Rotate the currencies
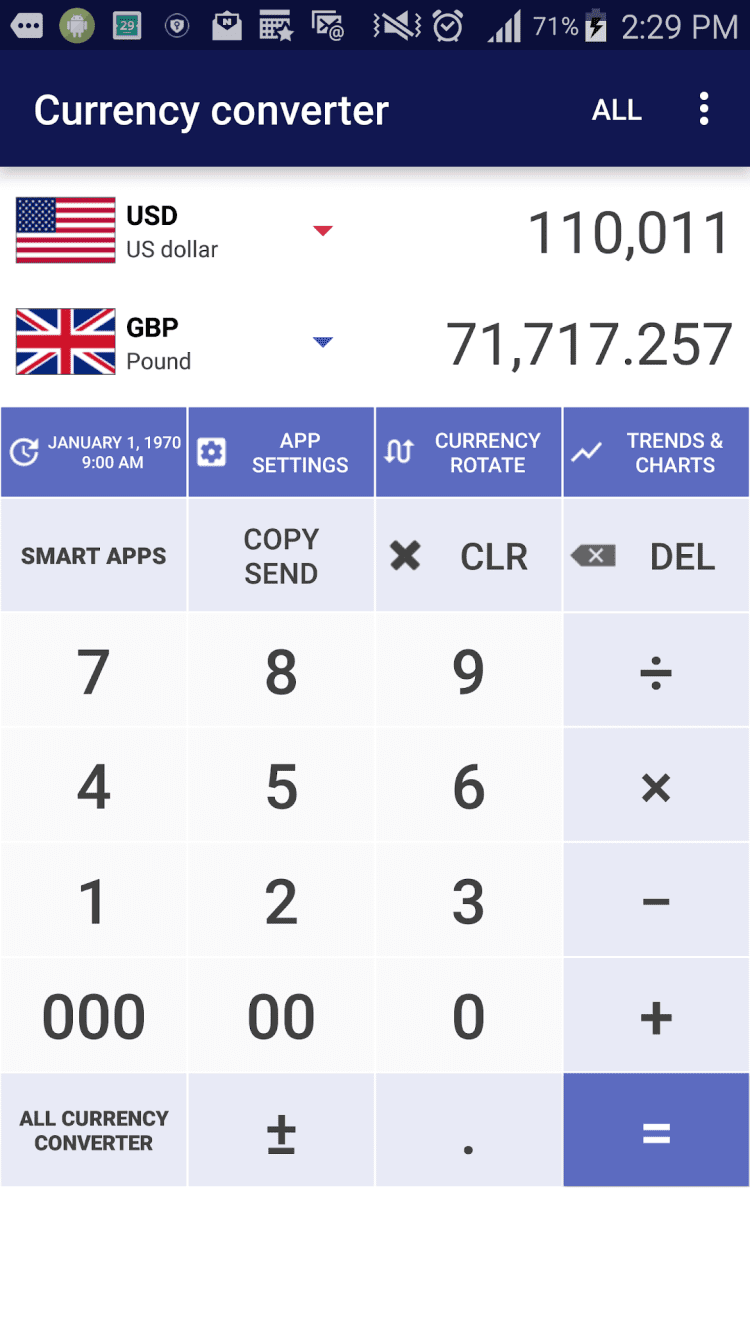The height and width of the screenshot is (1333, 750). pyautogui.click(x=469, y=452)
